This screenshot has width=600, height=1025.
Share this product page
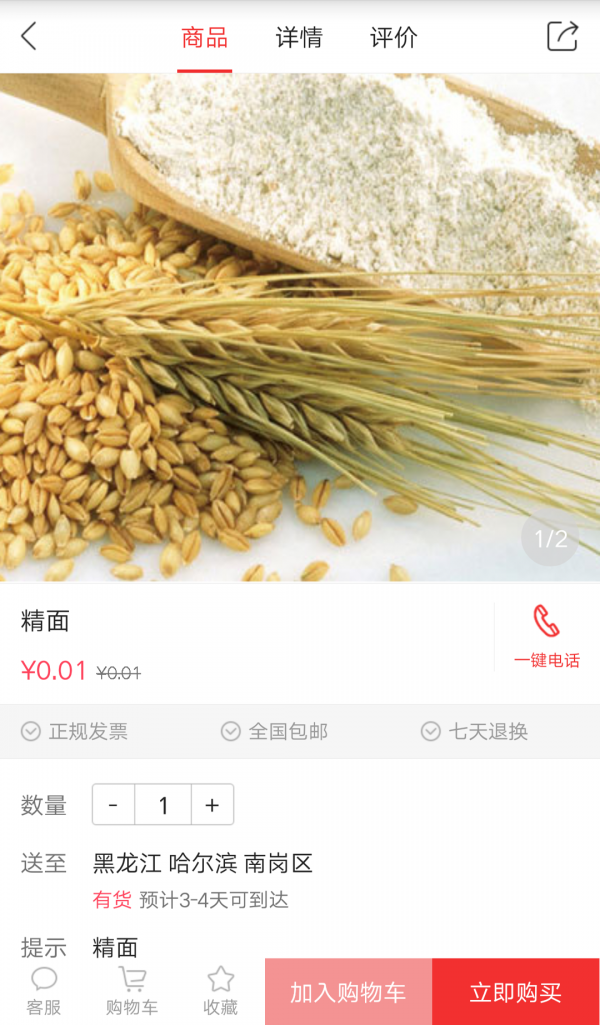[562, 37]
